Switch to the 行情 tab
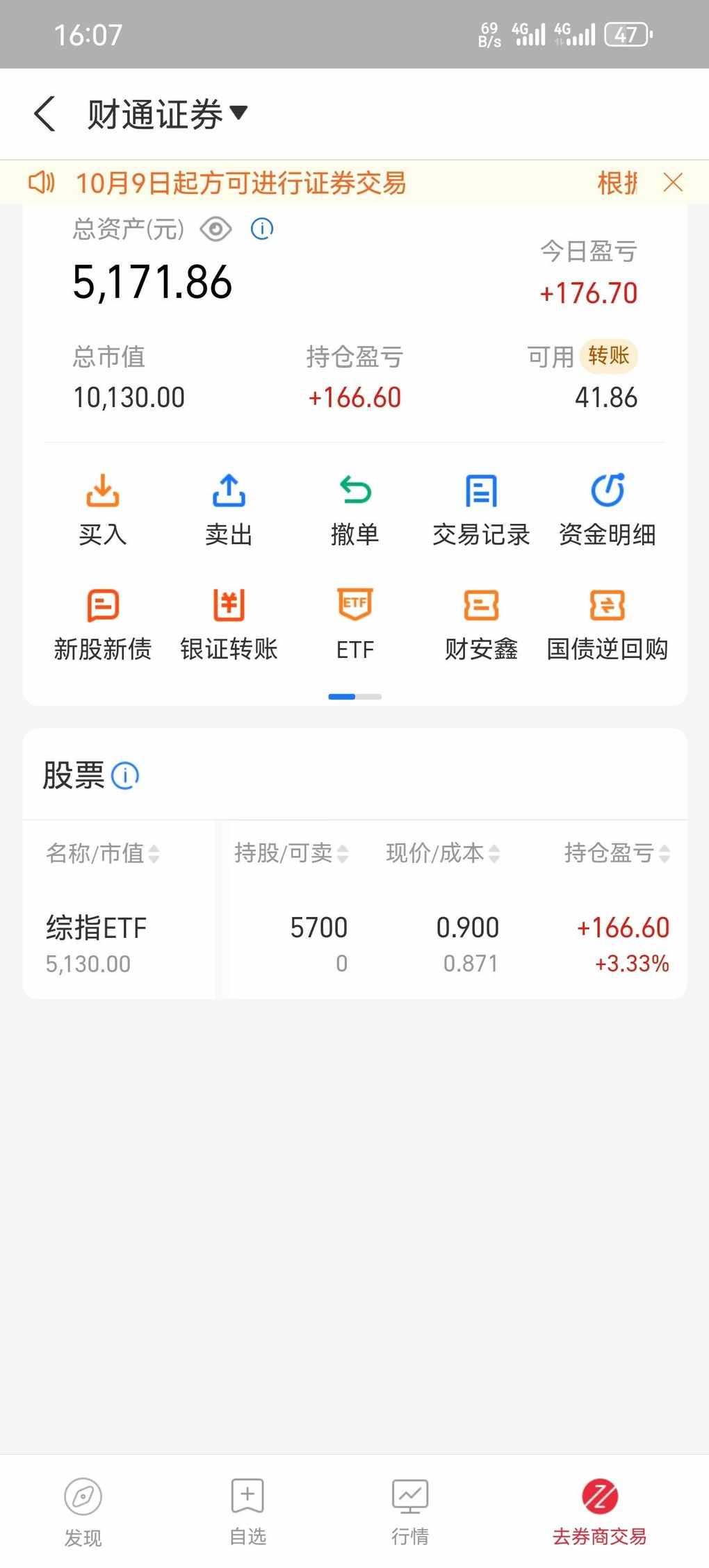 410,1512
